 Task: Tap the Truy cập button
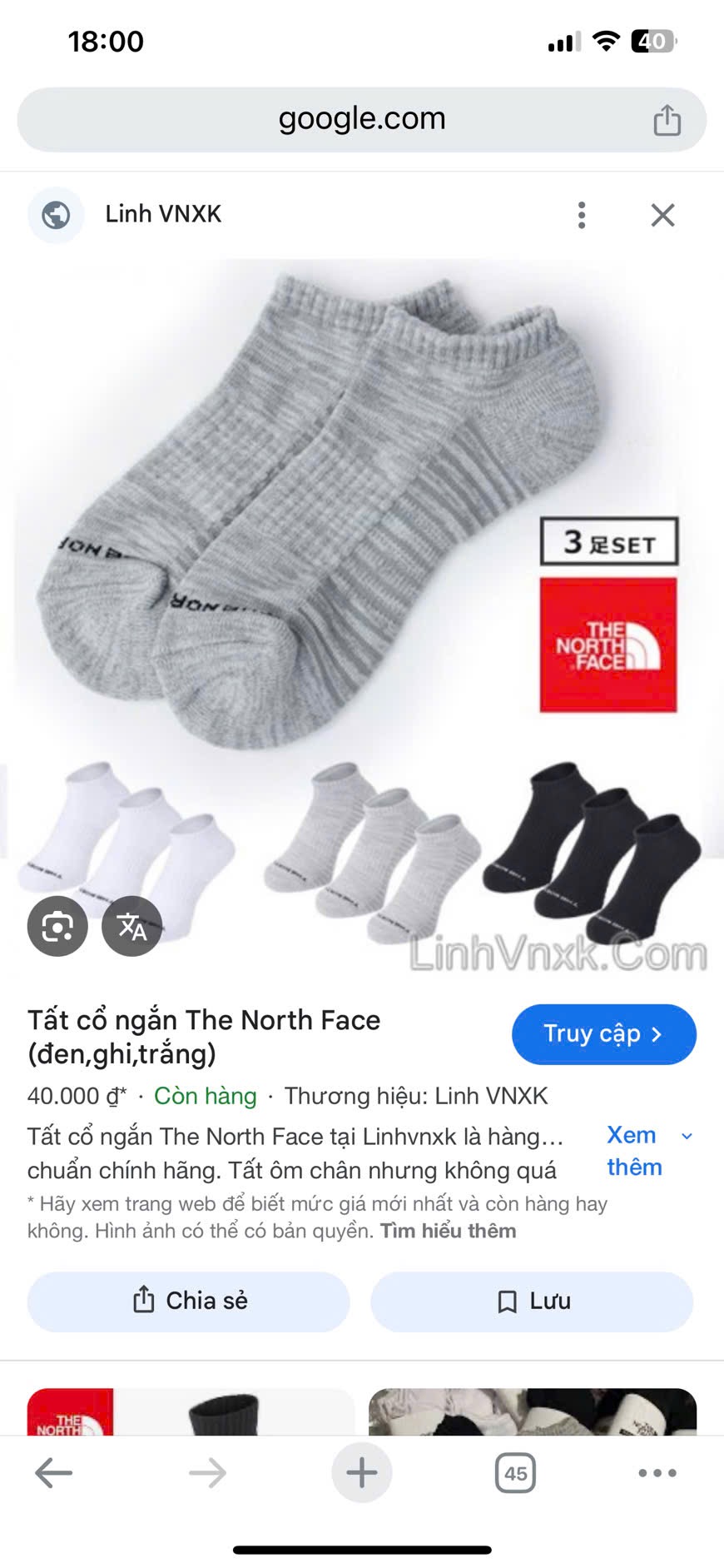[x=603, y=1034]
